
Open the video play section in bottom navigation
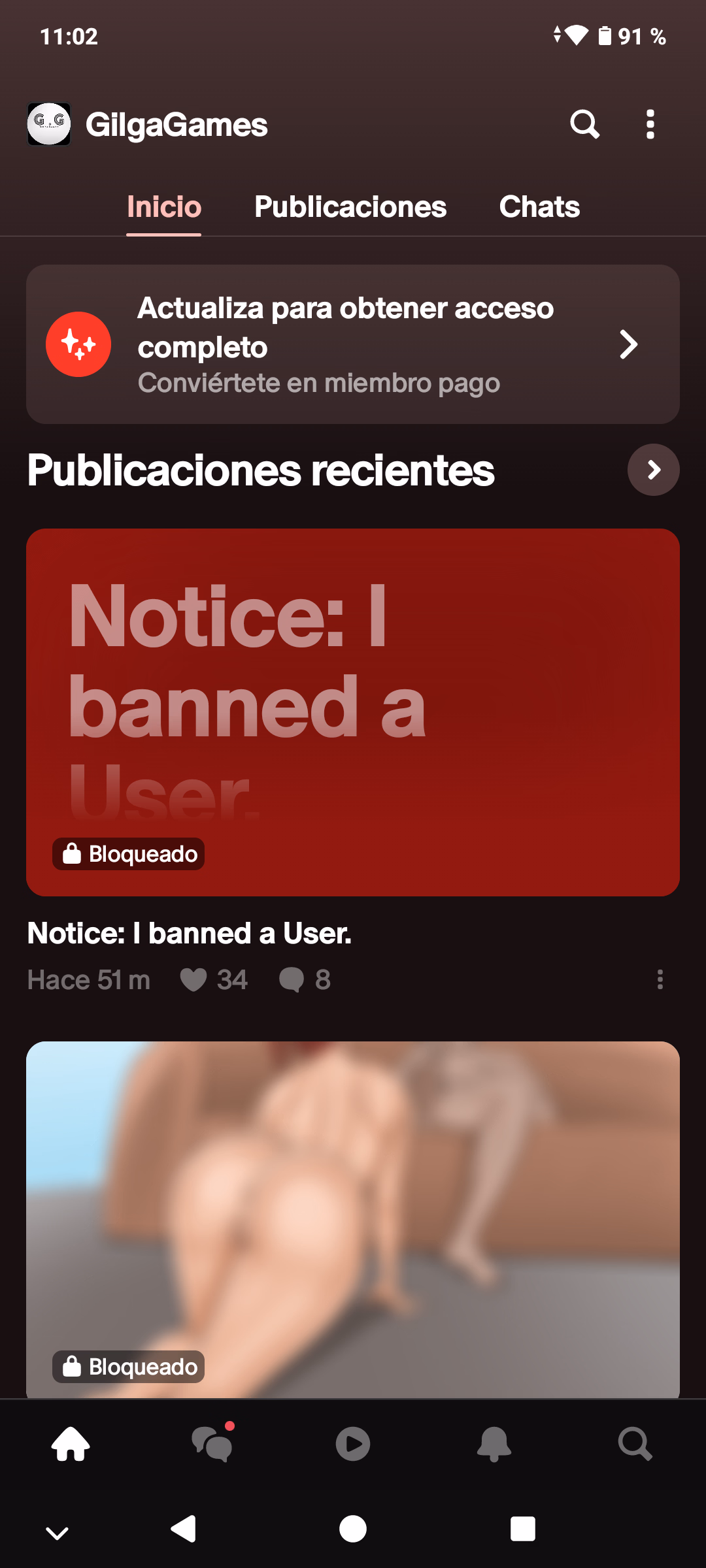[353, 1444]
